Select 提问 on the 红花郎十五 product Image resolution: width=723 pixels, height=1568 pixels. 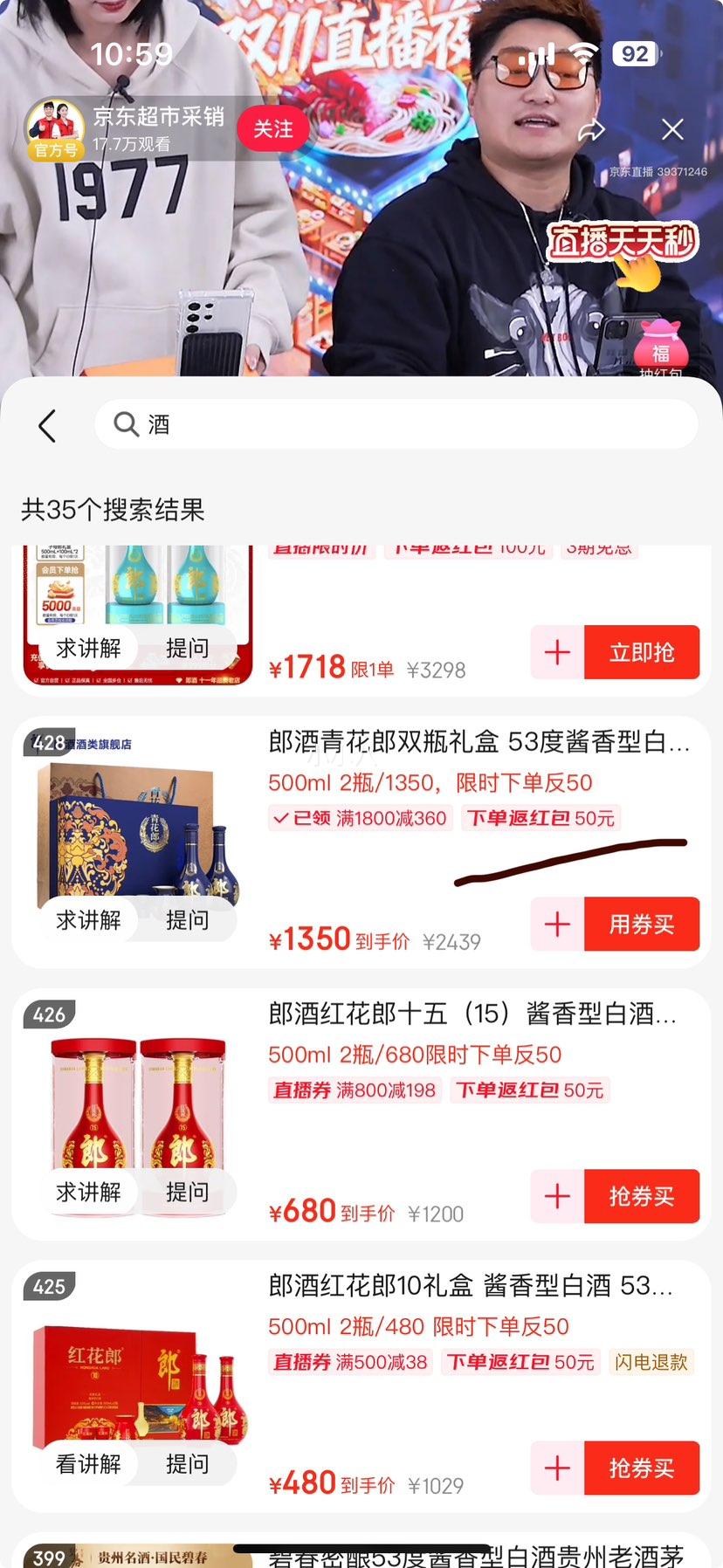pos(187,1192)
